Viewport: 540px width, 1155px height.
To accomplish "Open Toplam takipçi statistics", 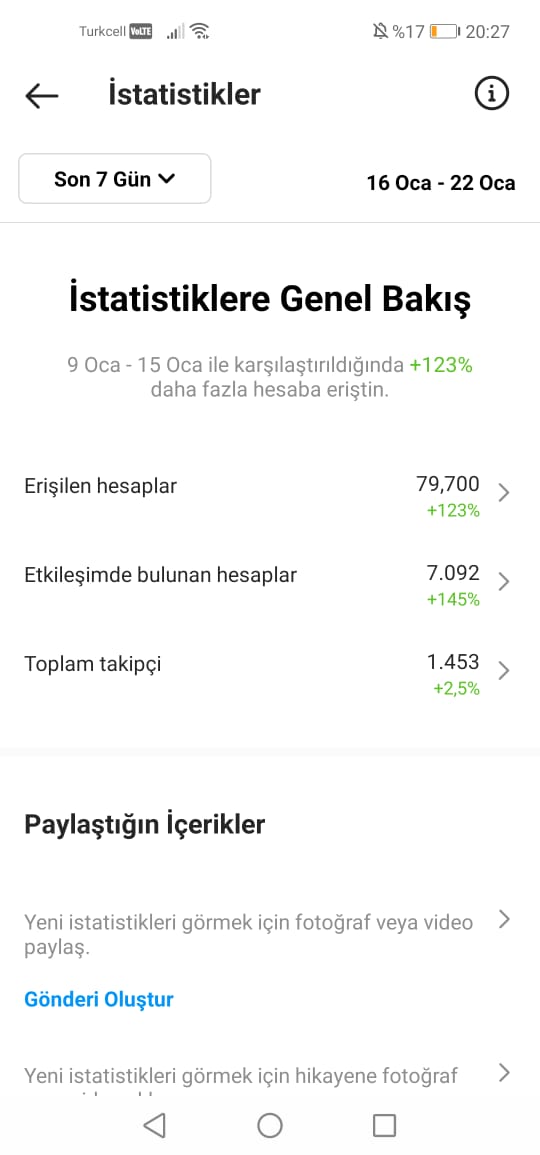I will (x=270, y=673).
